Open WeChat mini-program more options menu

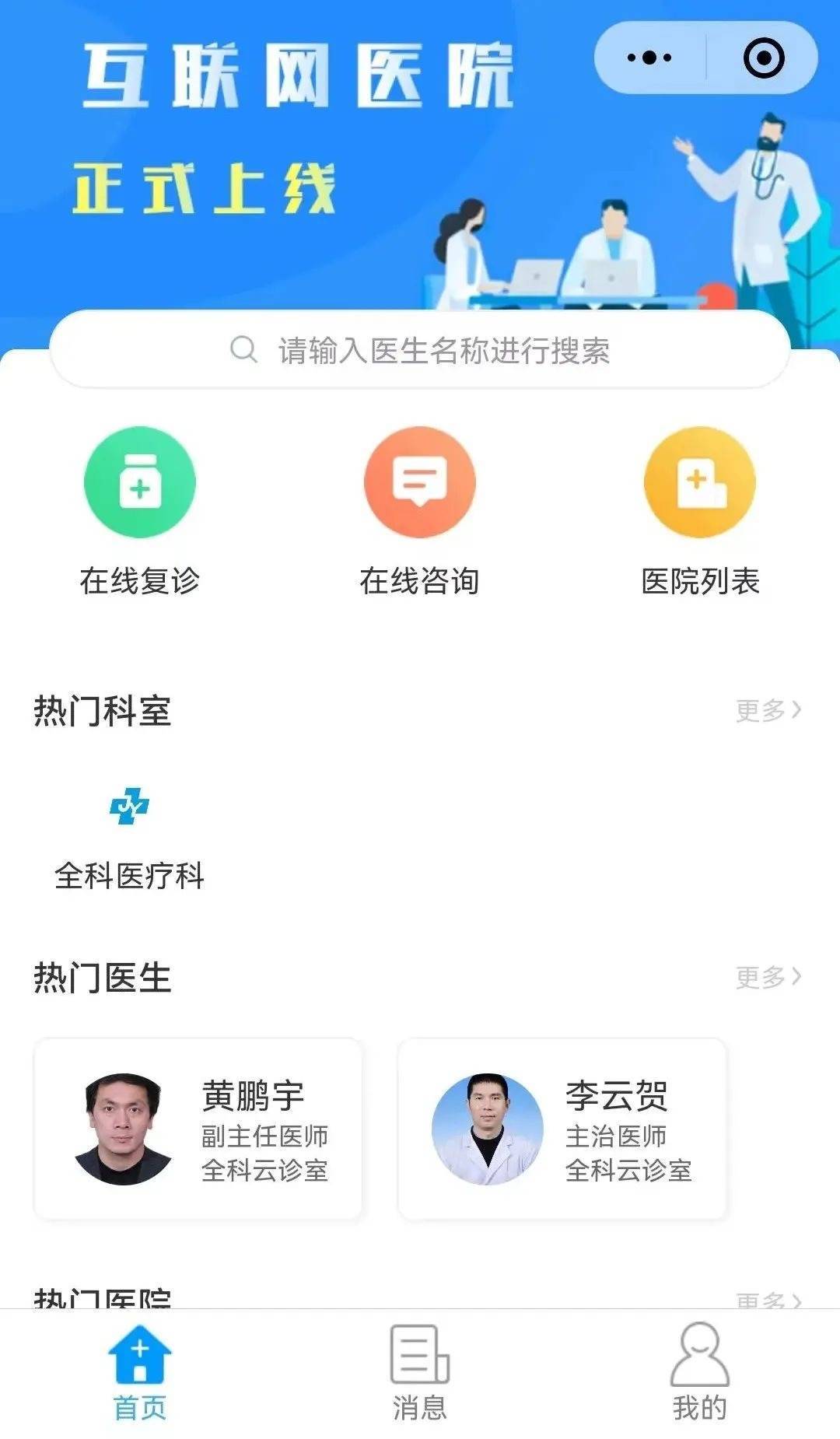coord(648,56)
